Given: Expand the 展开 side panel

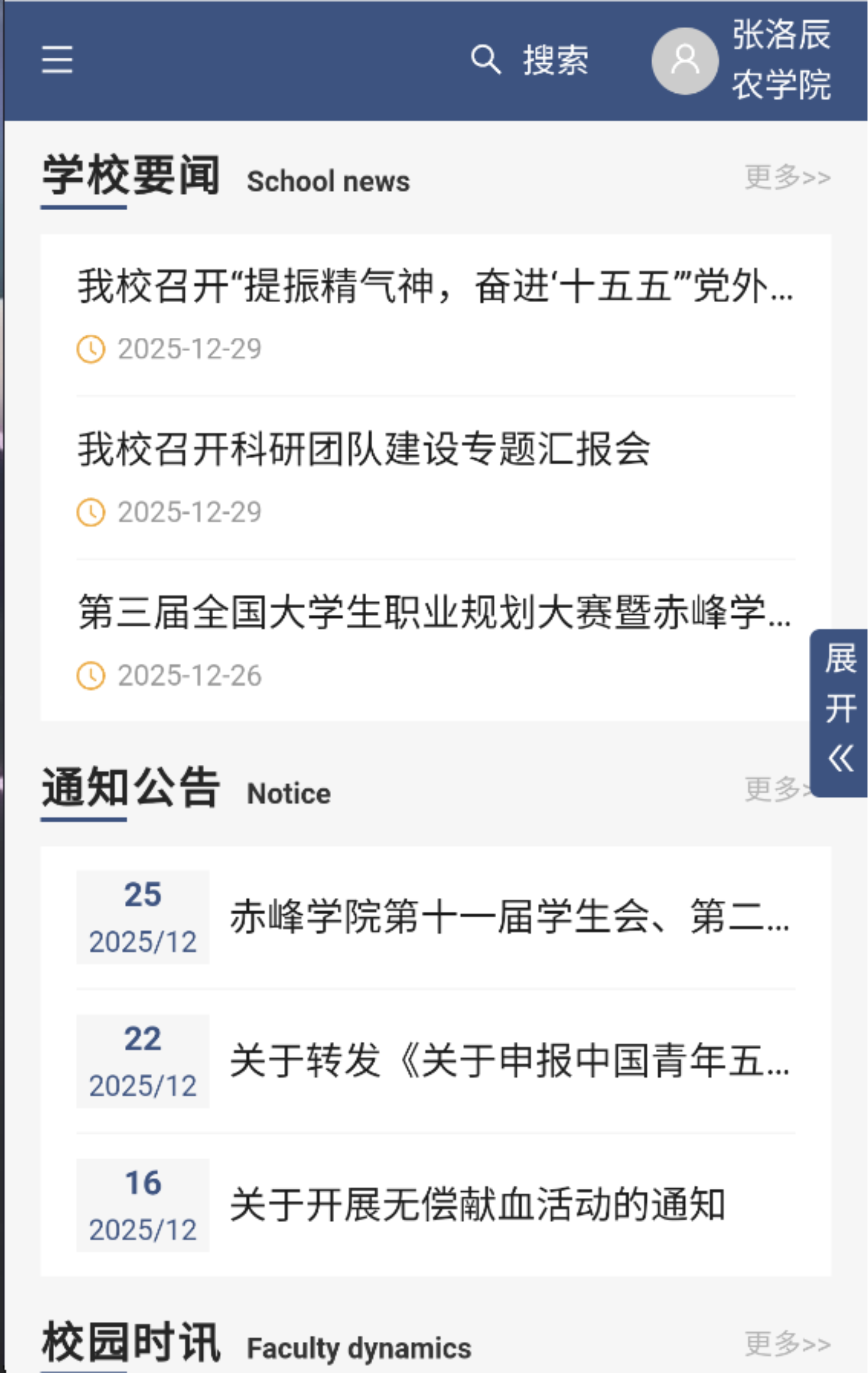Looking at the screenshot, I should click(x=840, y=712).
